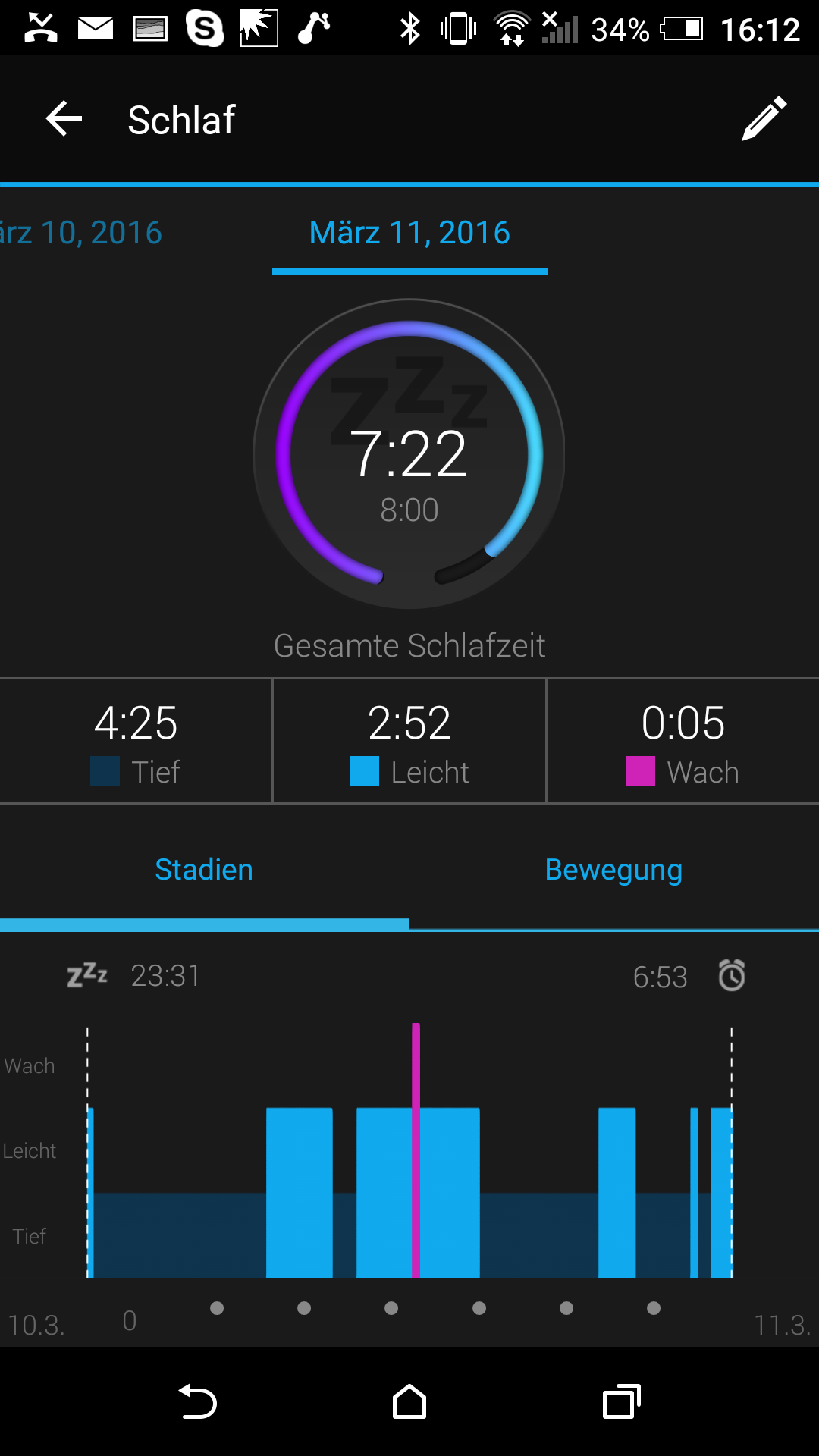Open recent apps from navigation bar
The width and height of the screenshot is (819, 1456).
coord(621,1402)
